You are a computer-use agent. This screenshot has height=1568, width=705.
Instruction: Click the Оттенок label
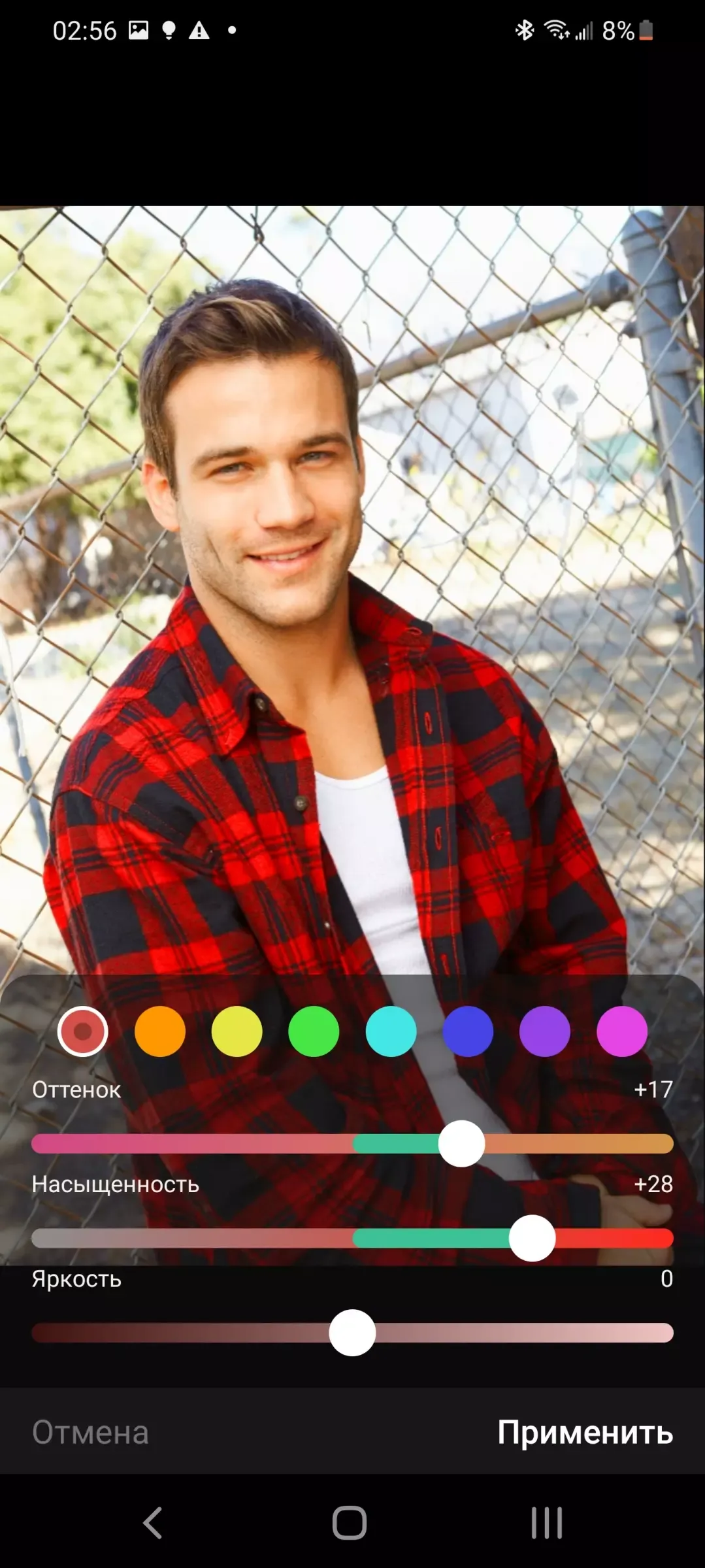75,1089
